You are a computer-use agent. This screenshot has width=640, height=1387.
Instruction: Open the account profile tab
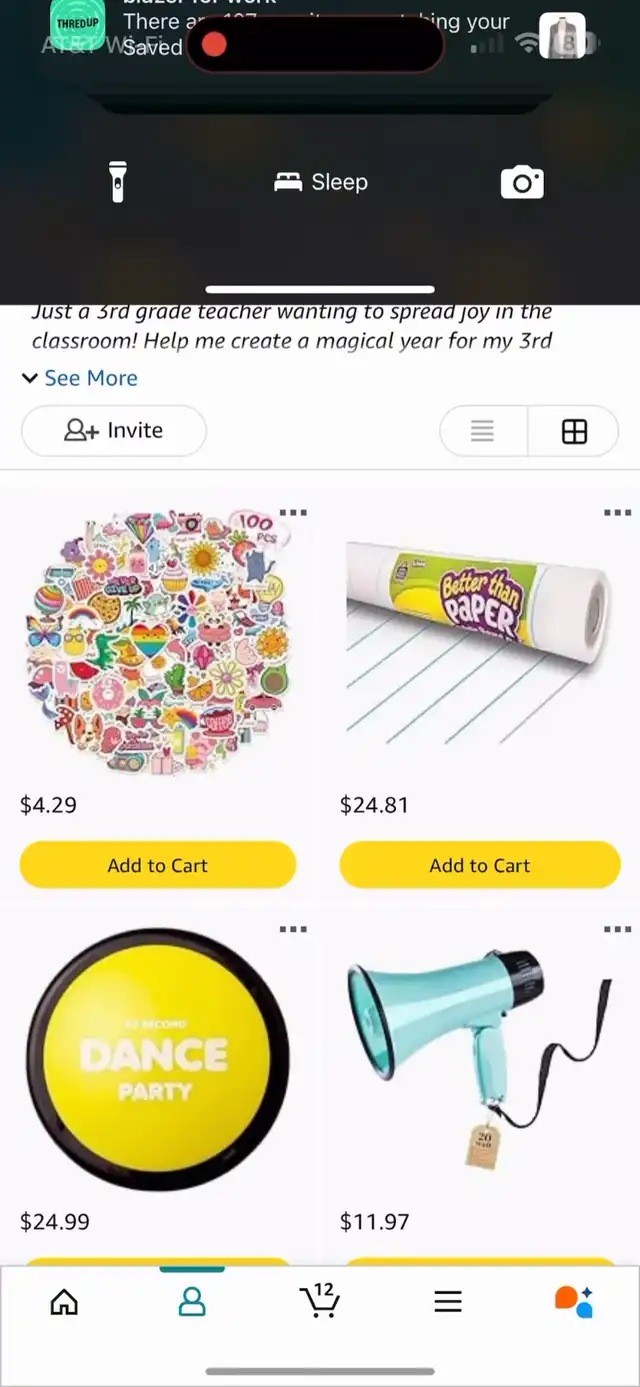pos(192,1301)
